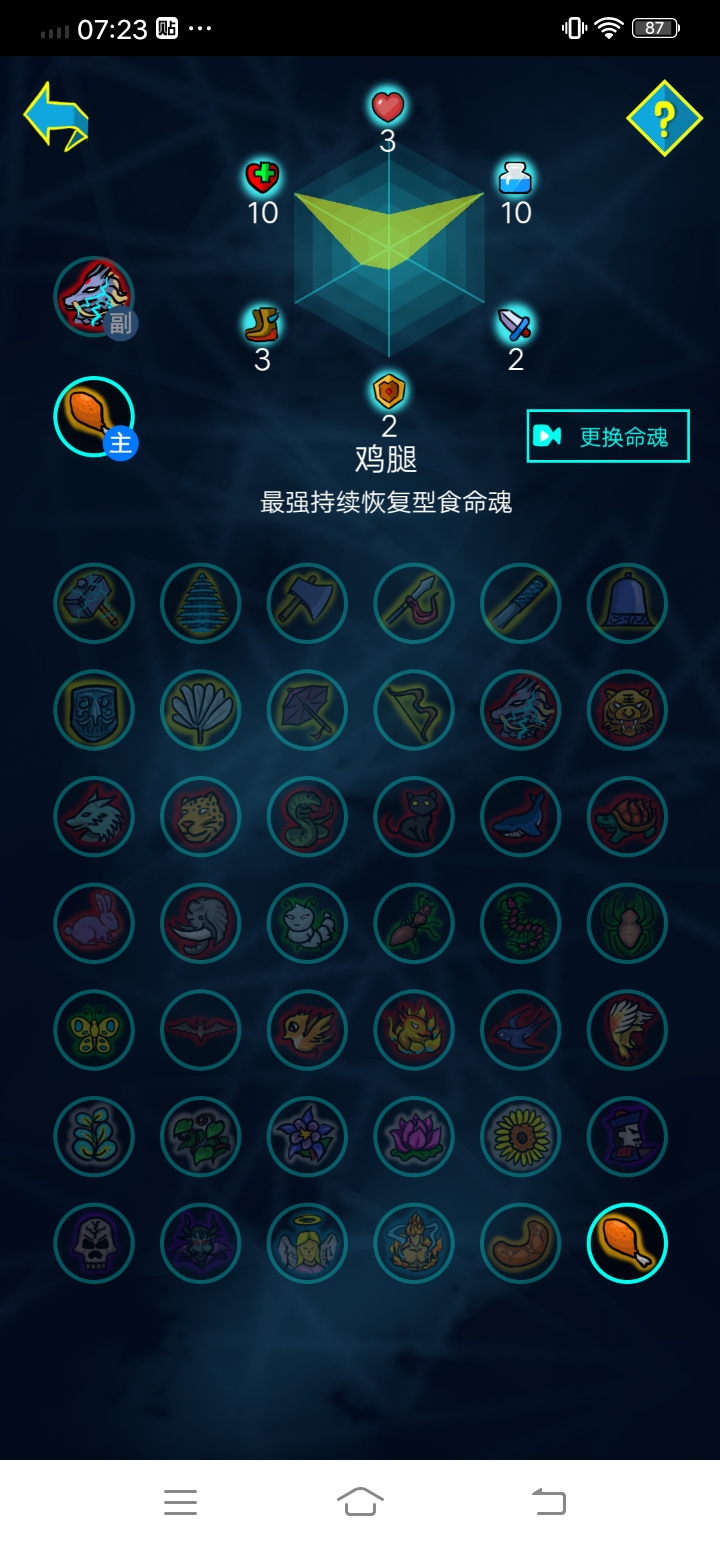The width and height of the screenshot is (720, 1544).
Task: Select the hammer soul icon
Action: coord(94,603)
